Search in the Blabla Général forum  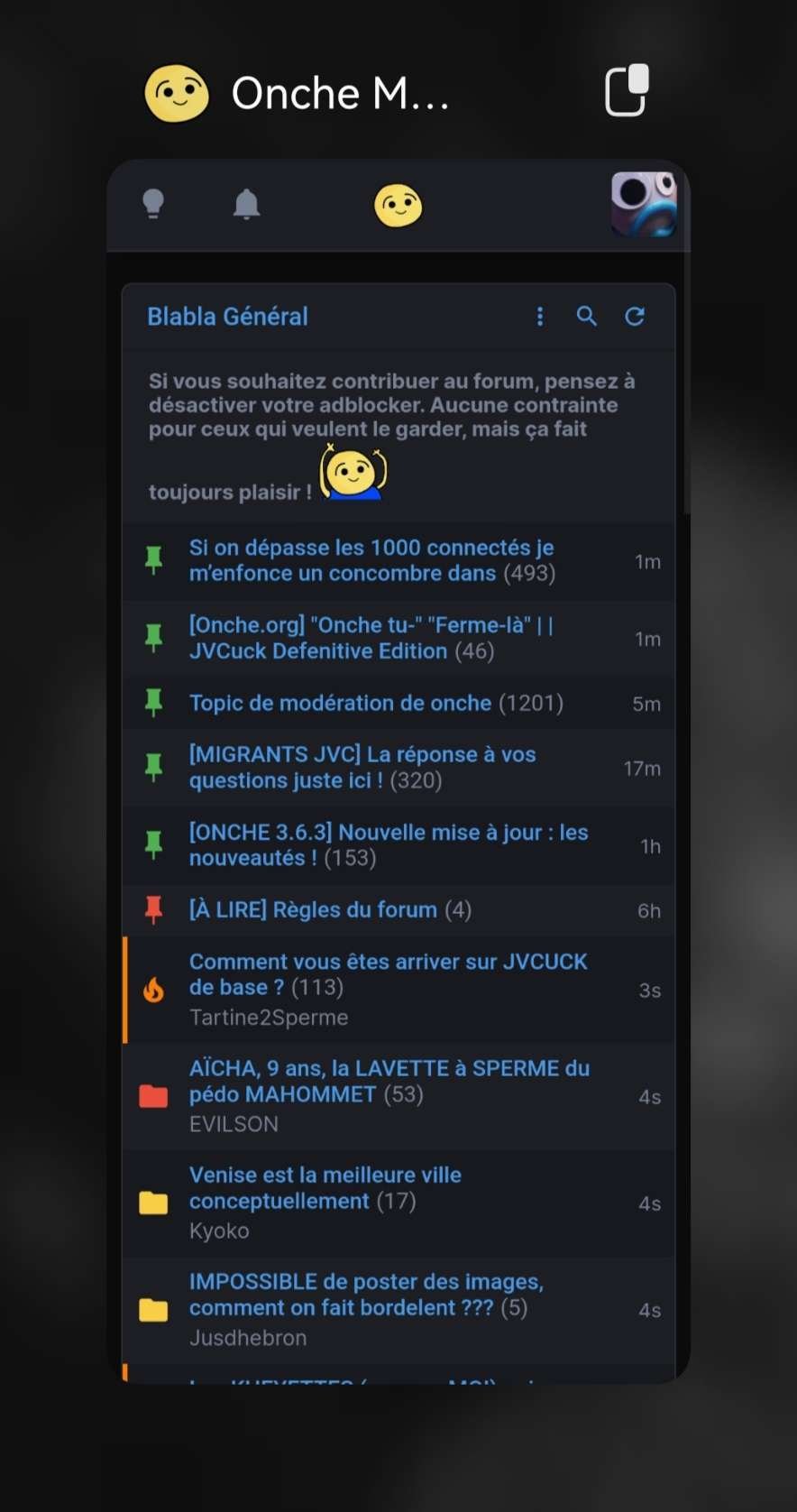pyautogui.click(x=587, y=317)
